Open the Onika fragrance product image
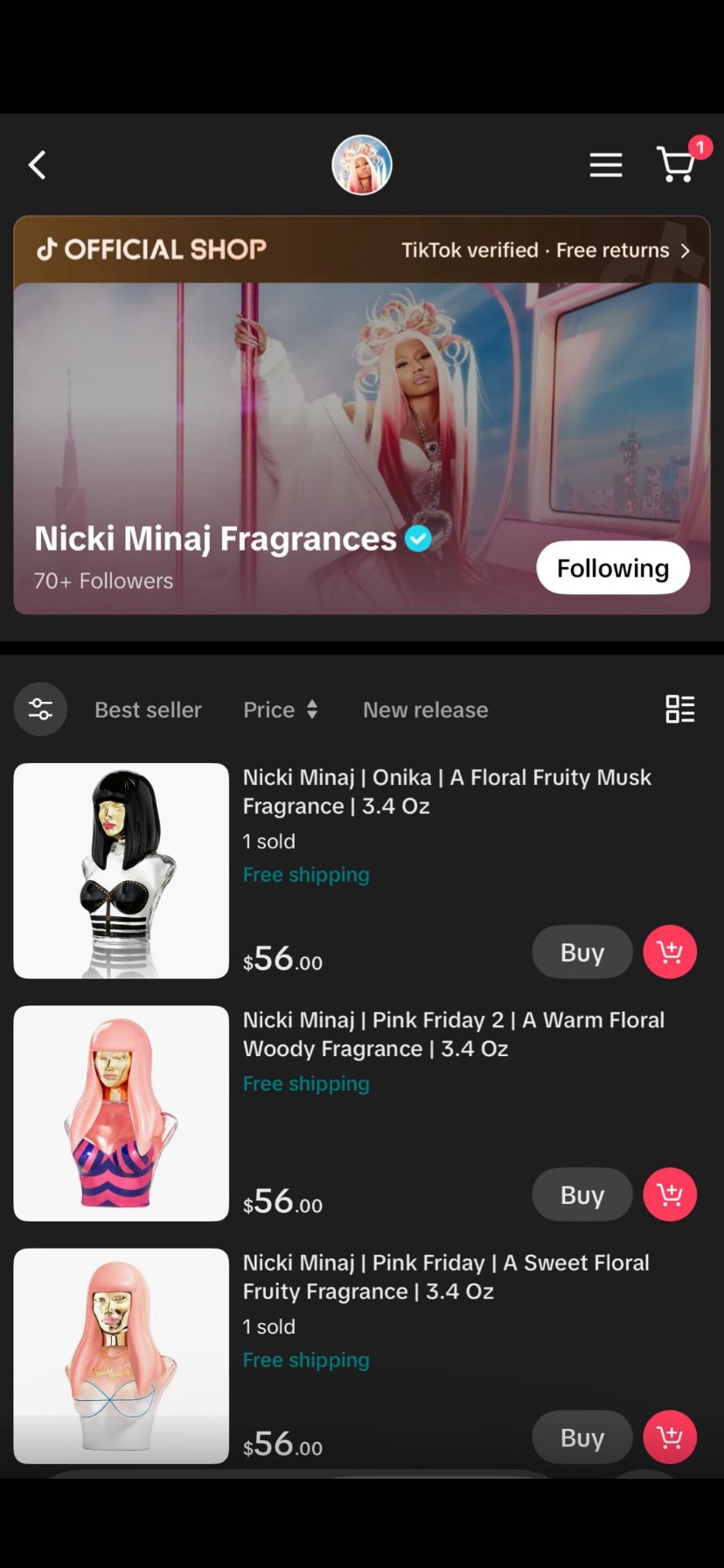The height and width of the screenshot is (1568, 724). 122,871
